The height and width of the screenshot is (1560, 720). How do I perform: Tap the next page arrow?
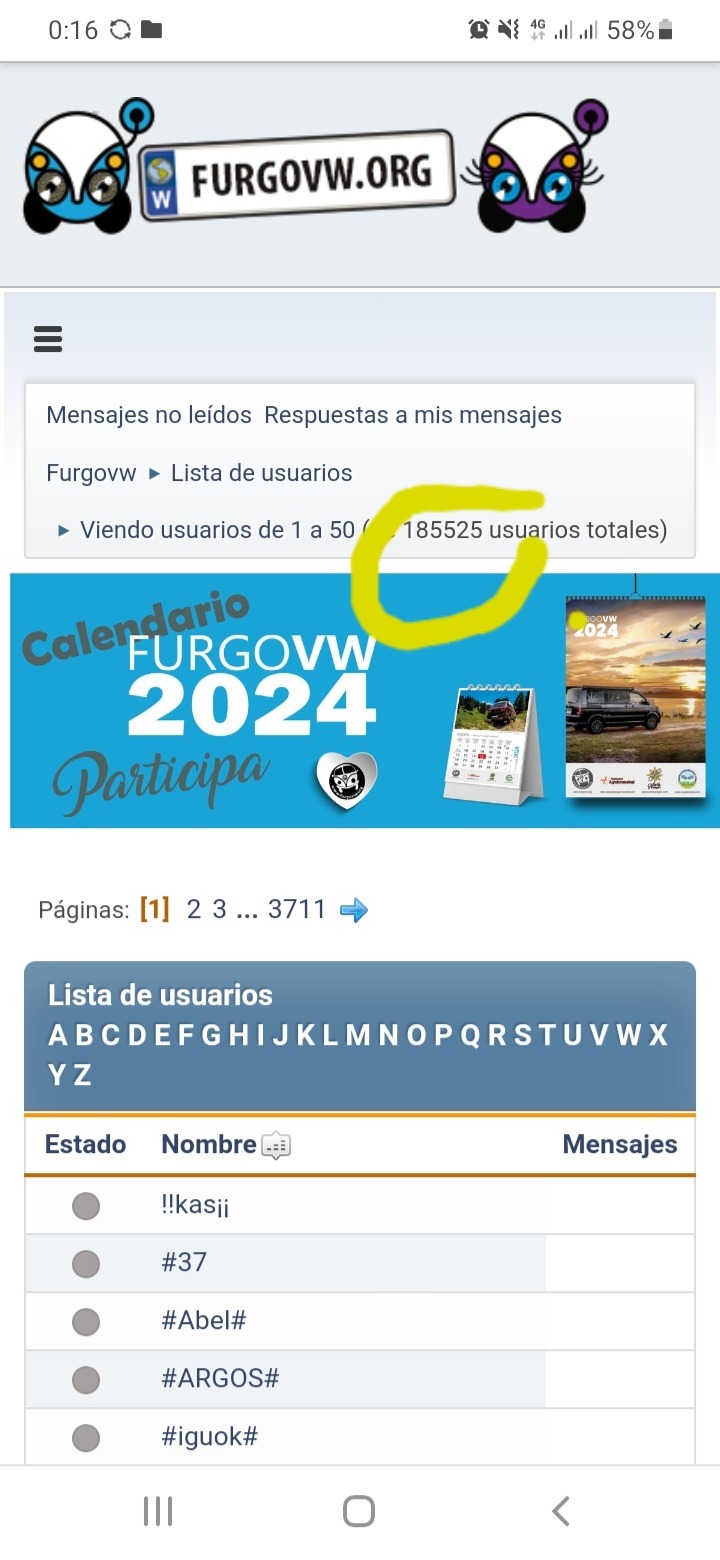[x=354, y=910]
